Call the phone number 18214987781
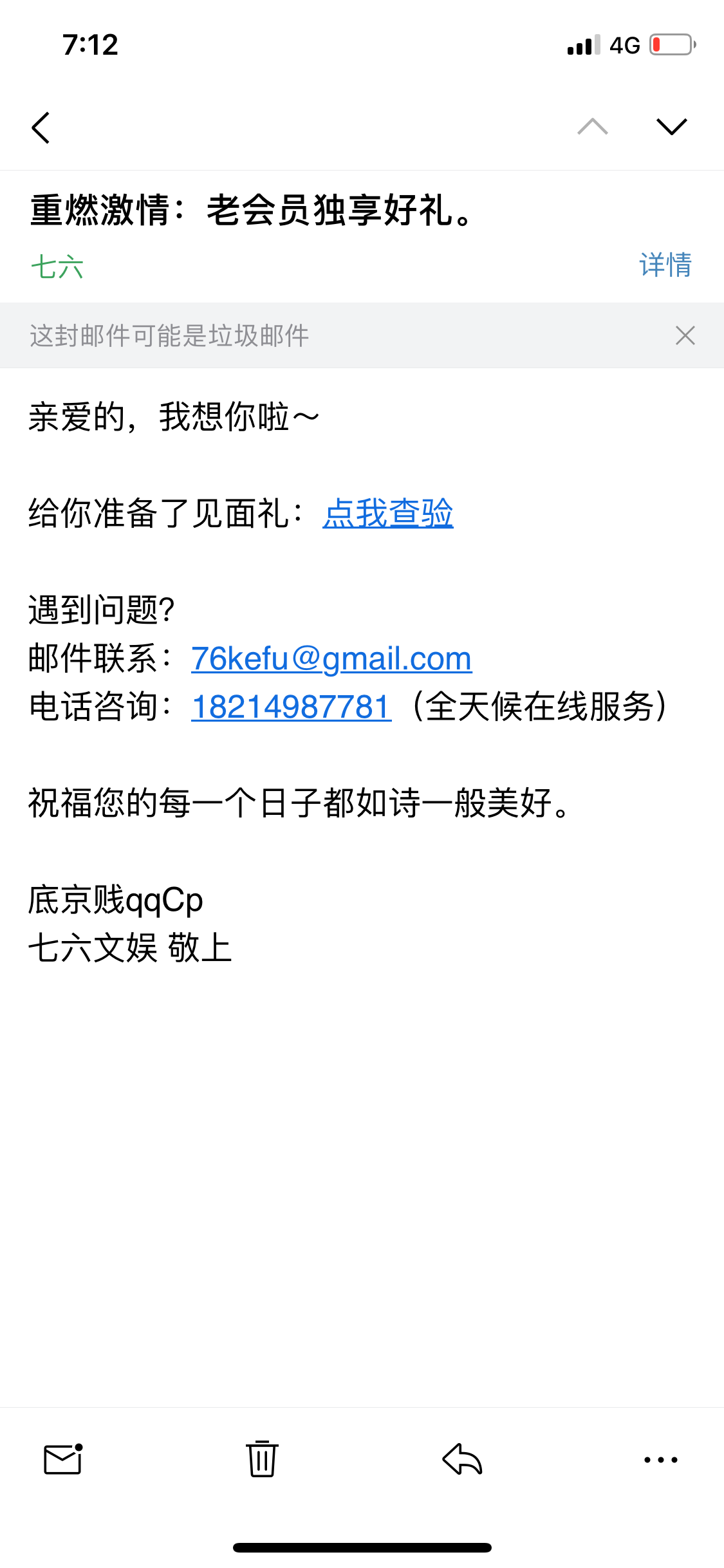This screenshot has height=1568, width=724. [291, 707]
